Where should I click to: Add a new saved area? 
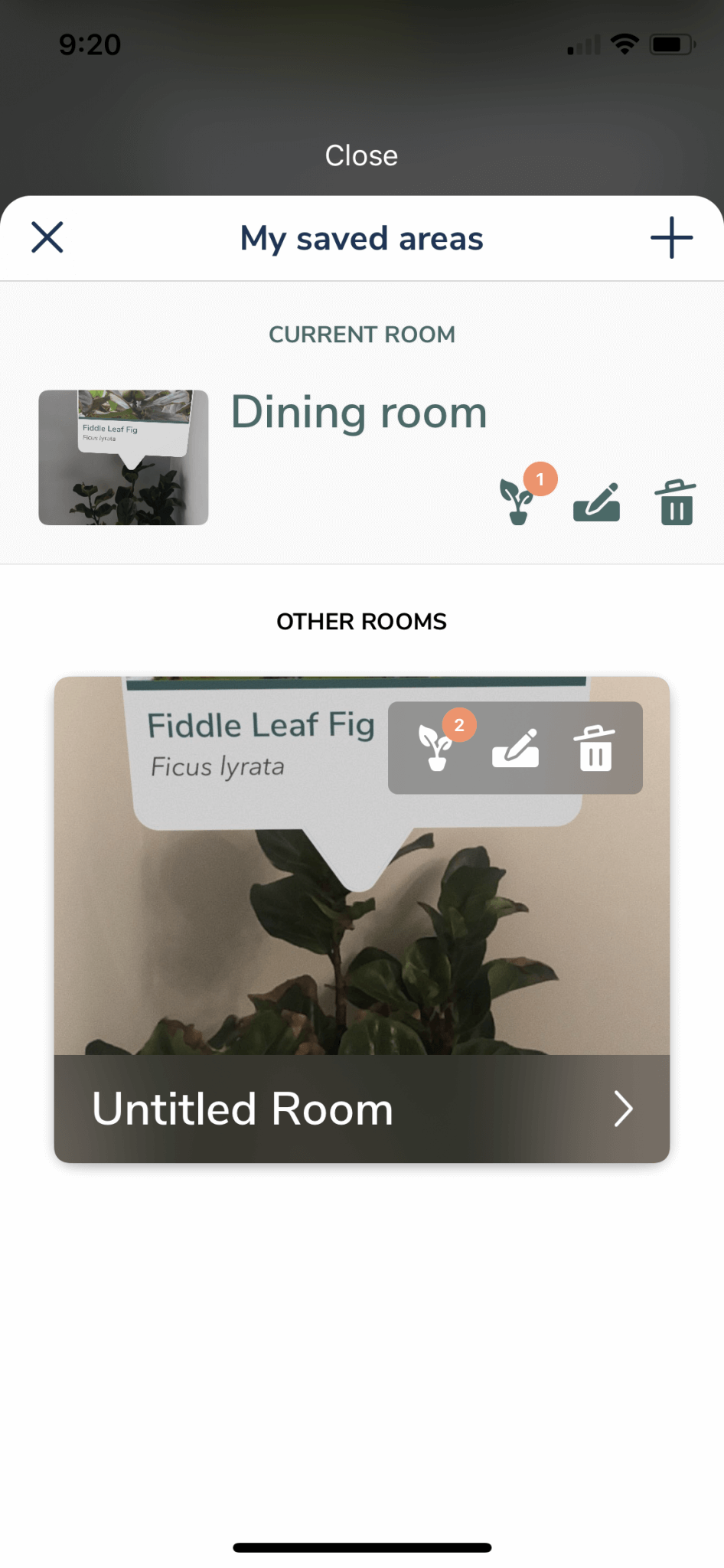(671, 237)
